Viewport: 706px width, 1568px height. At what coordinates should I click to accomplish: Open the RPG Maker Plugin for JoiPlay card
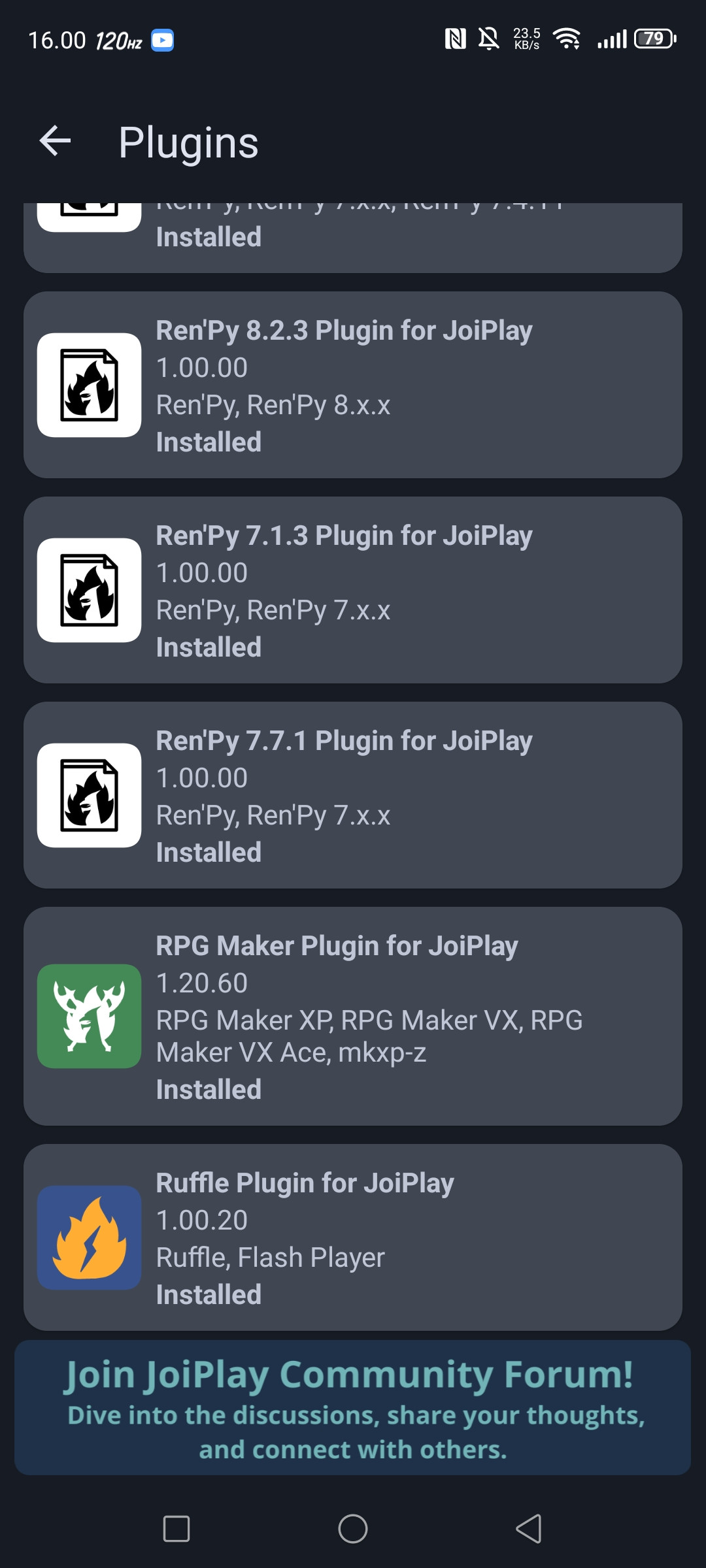point(353,1016)
